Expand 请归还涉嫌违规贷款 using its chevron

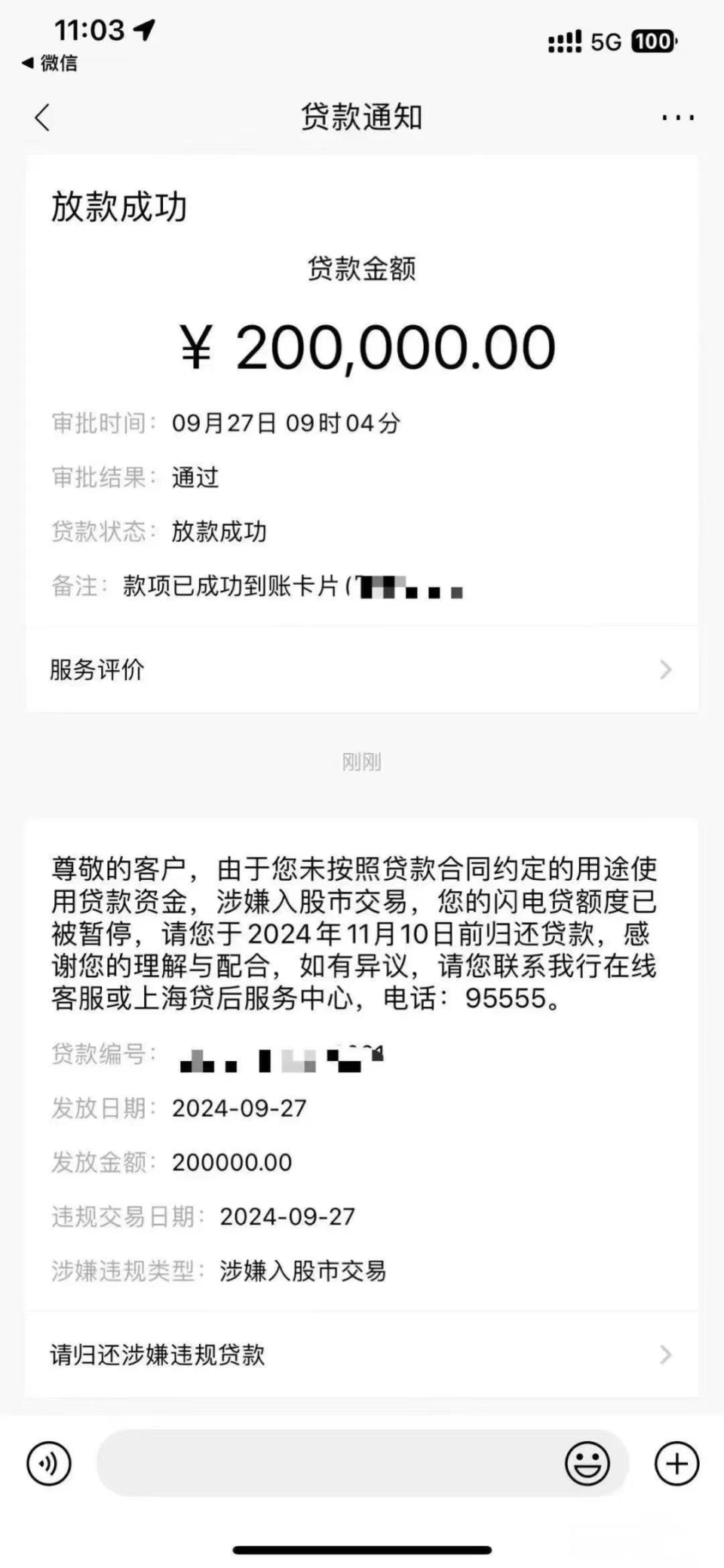[x=665, y=1355]
